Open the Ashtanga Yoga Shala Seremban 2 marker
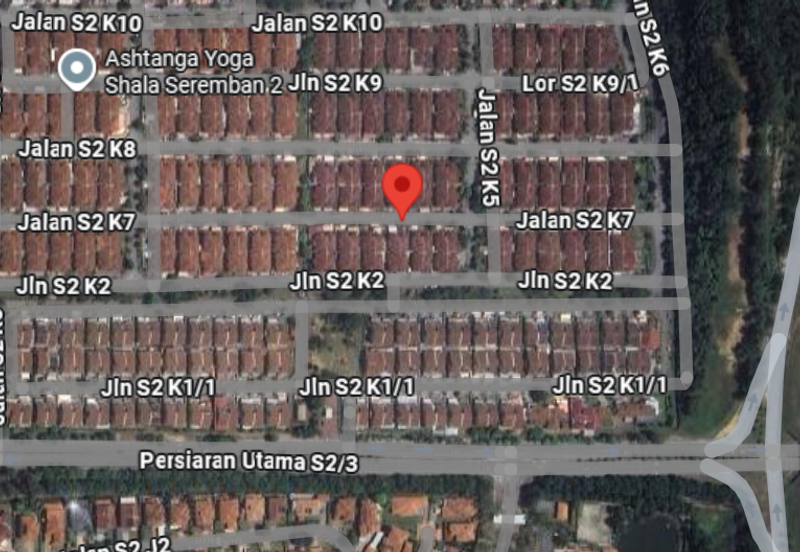The image size is (800, 552). click(76, 69)
